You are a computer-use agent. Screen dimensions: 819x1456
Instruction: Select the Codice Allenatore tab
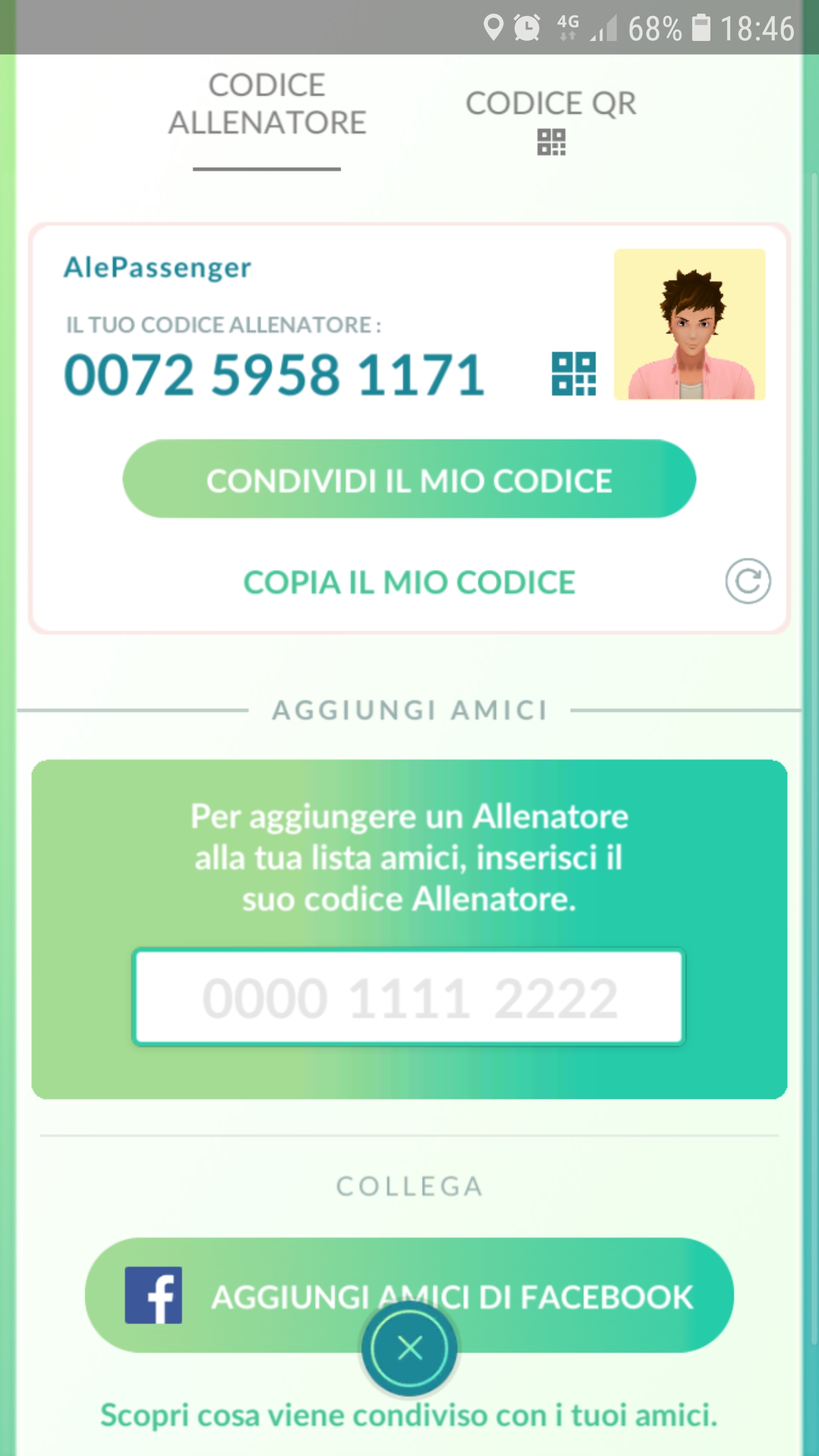[267, 104]
